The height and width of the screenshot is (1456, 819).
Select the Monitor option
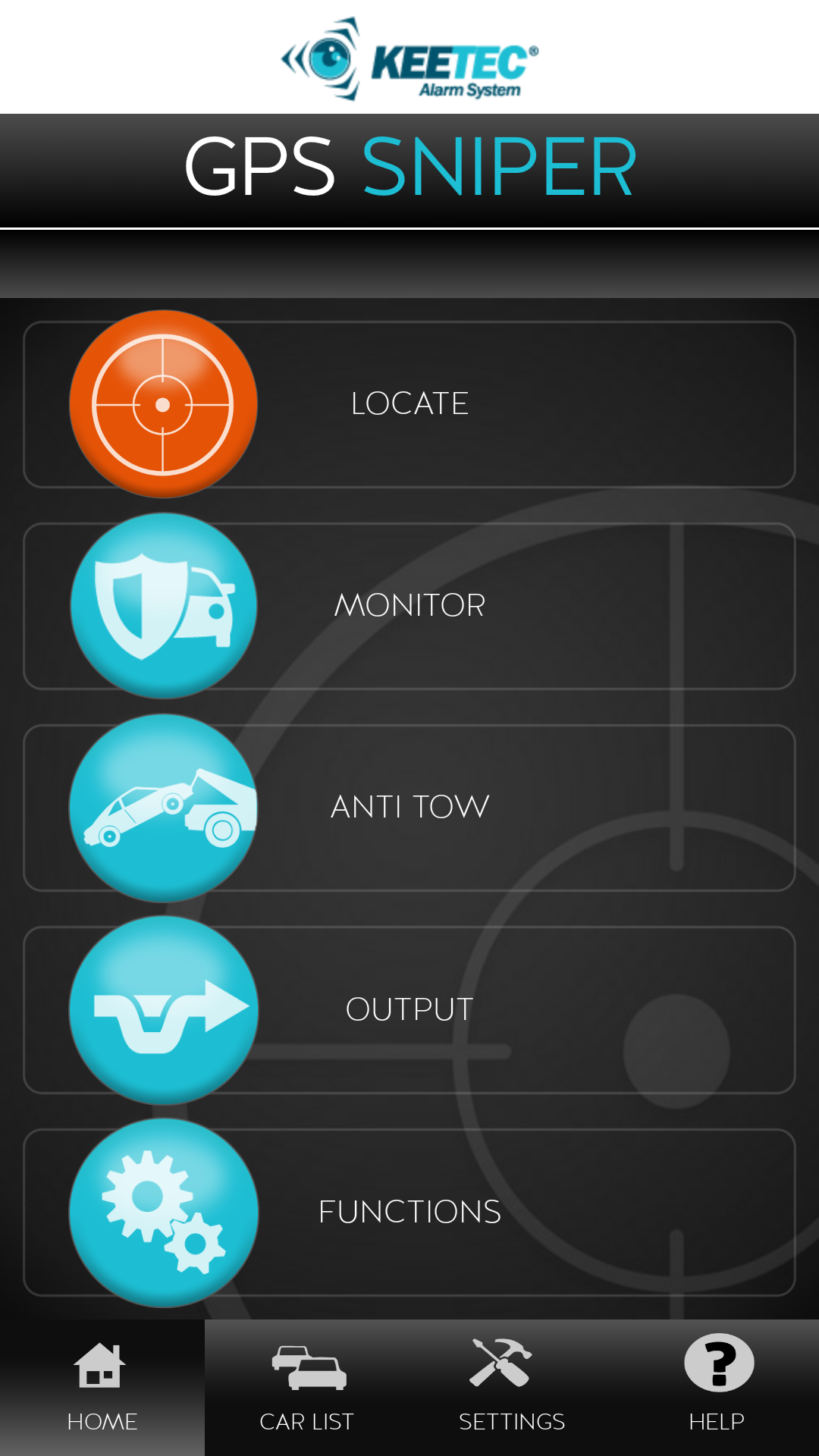pyautogui.click(x=409, y=606)
